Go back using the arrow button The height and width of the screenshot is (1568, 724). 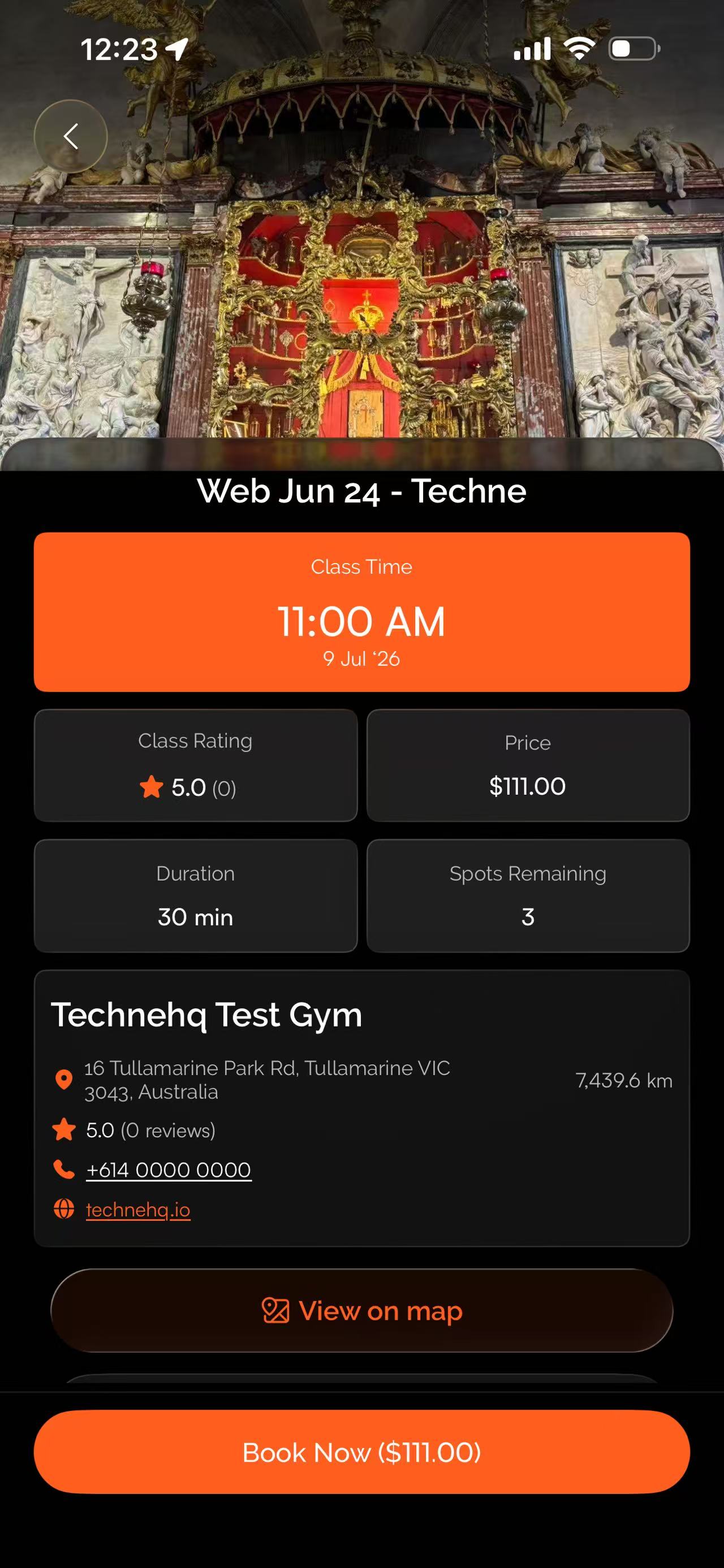tap(71, 136)
